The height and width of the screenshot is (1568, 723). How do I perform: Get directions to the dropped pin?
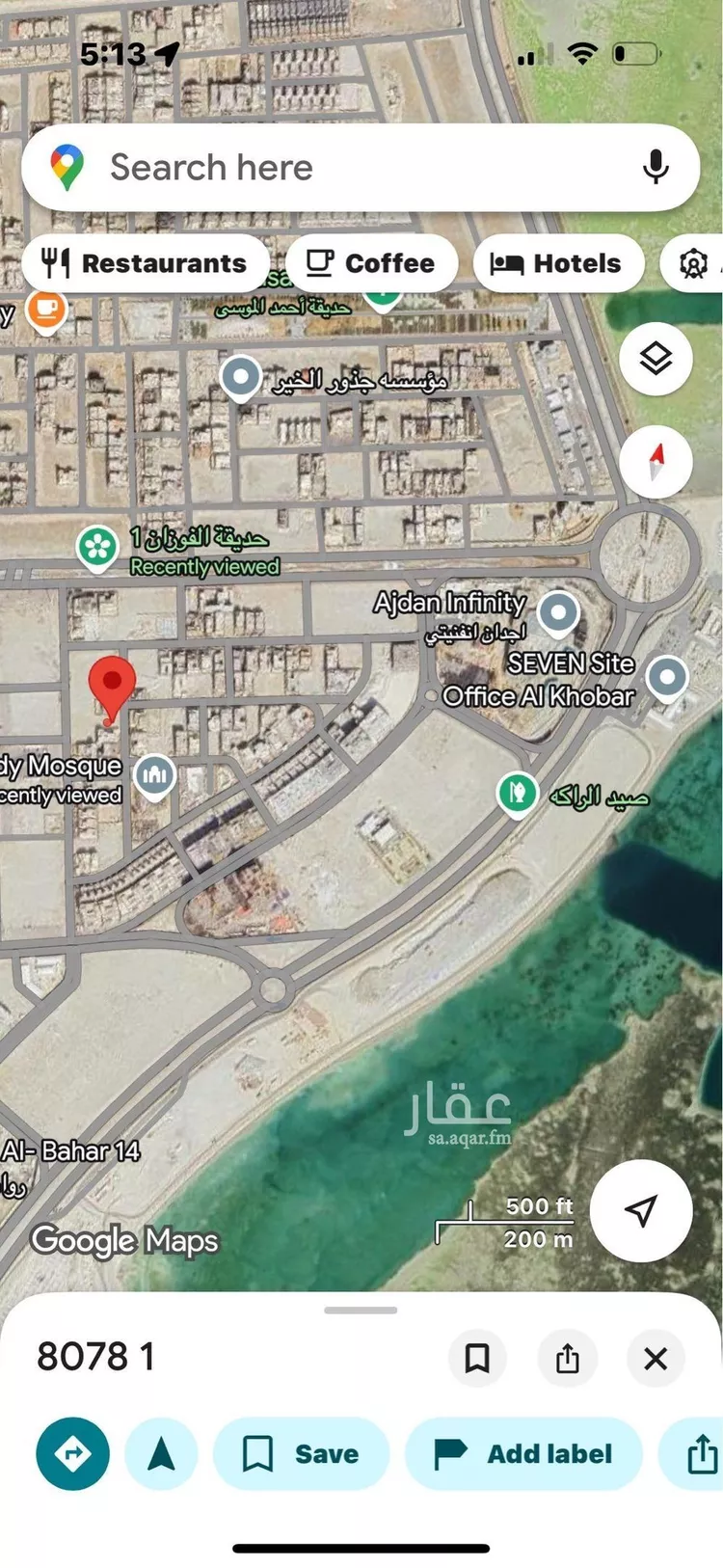72,1453
